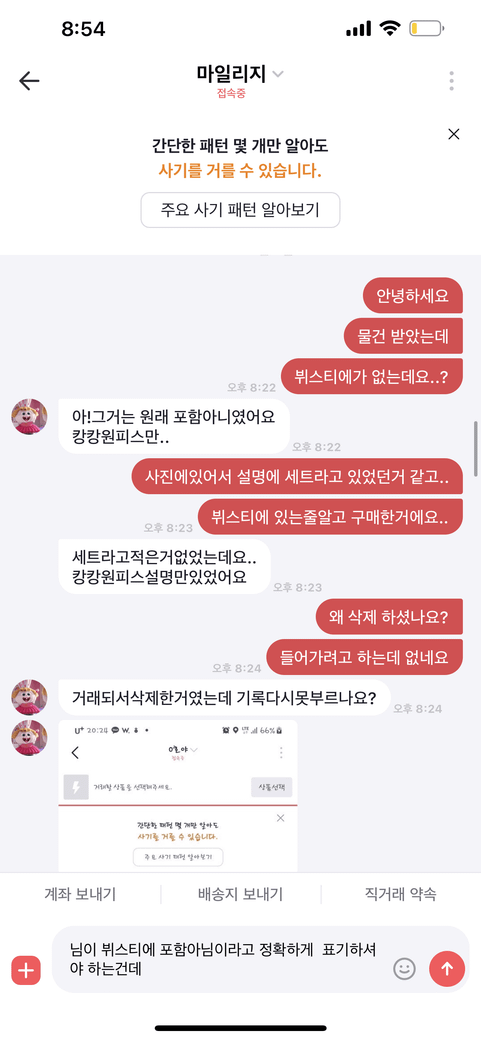Open the emoji picker
The height and width of the screenshot is (1040, 481).
click(x=404, y=969)
